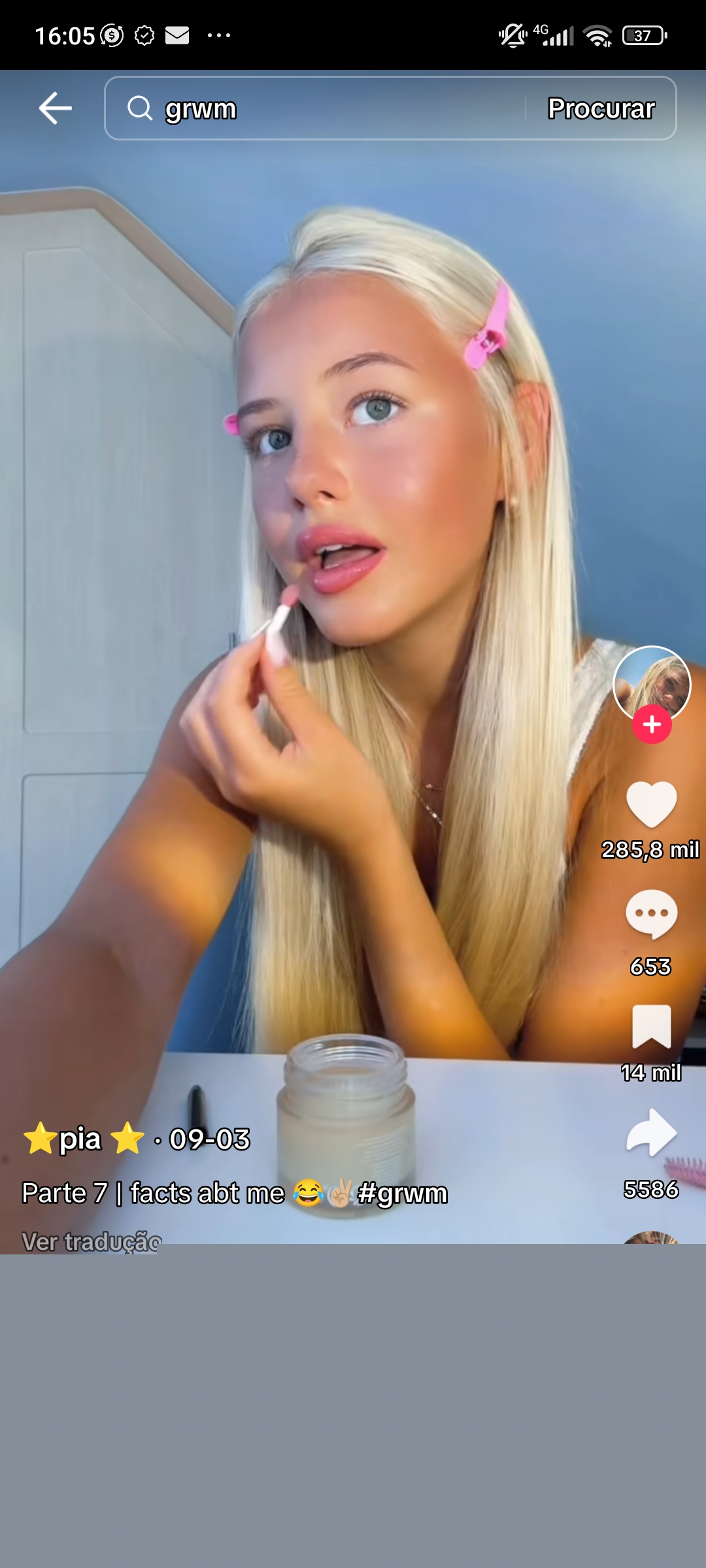
Task: Go back using the arrow icon
Action: pyautogui.click(x=55, y=108)
